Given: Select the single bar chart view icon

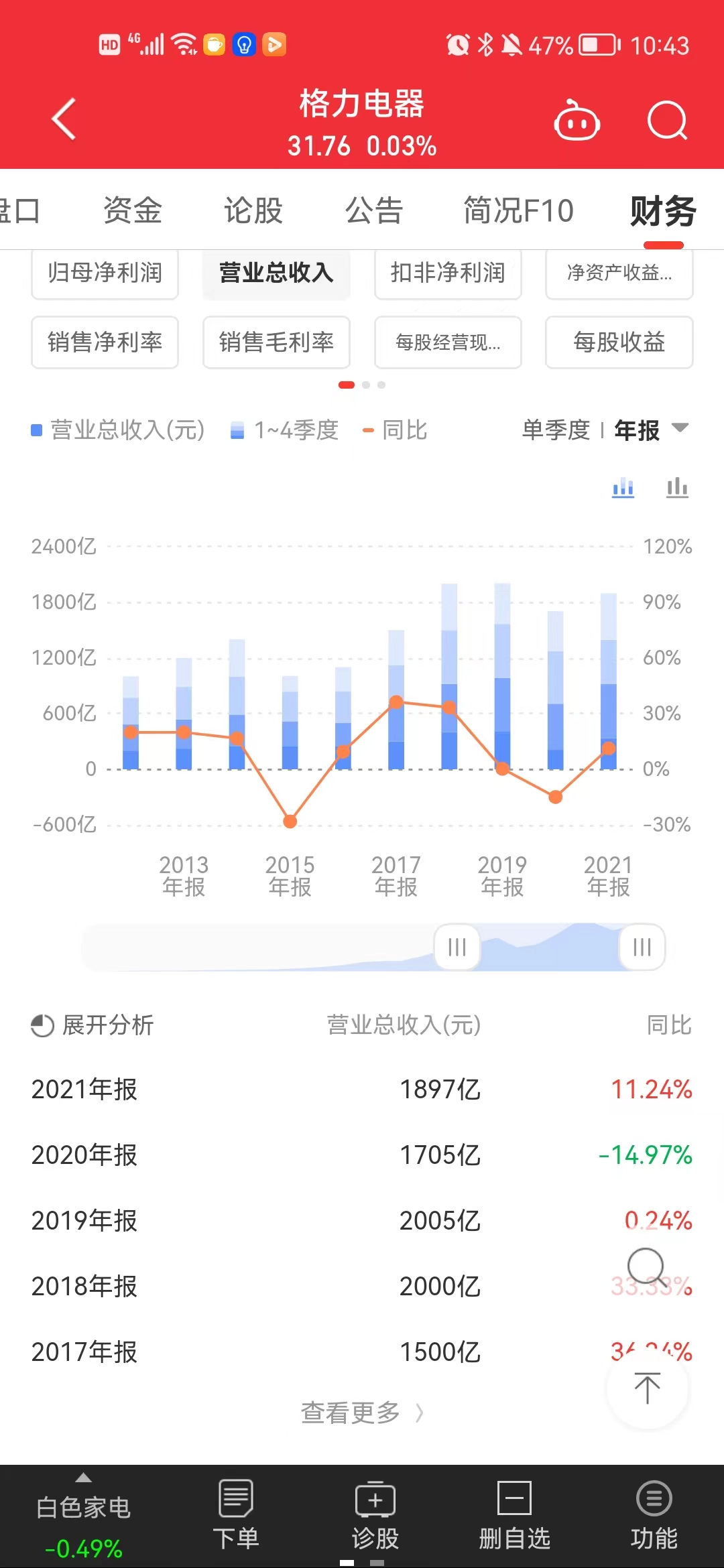Looking at the screenshot, I should (x=677, y=488).
